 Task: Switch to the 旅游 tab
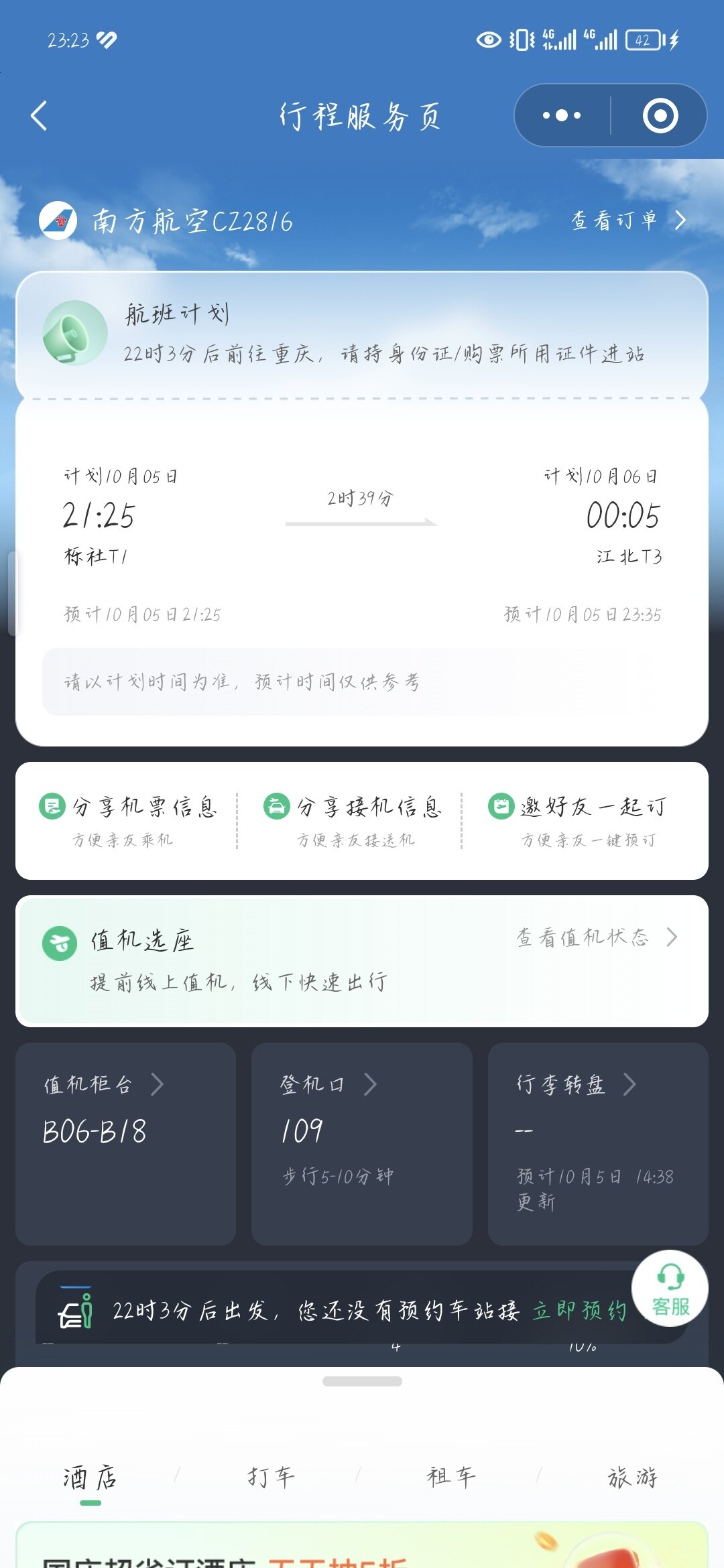[x=632, y=1478]
